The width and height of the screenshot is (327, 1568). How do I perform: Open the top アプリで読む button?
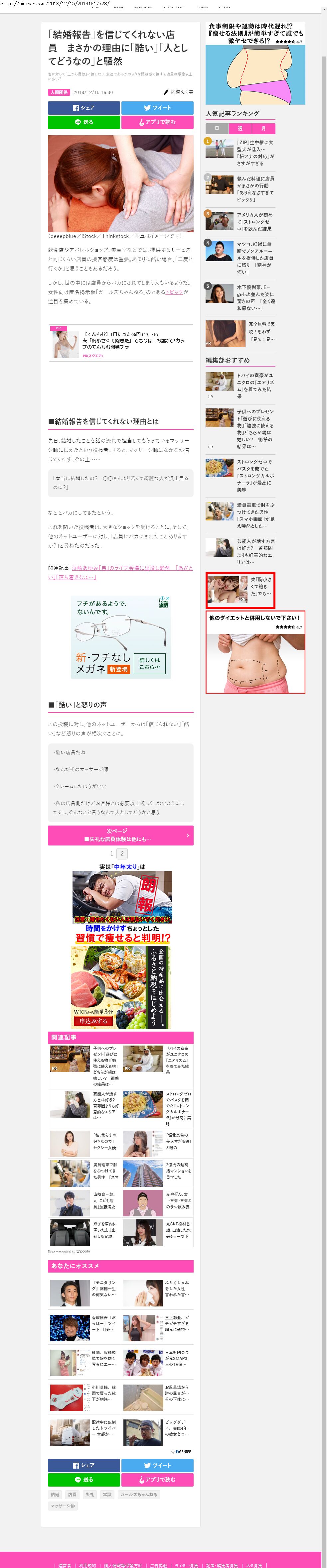[157, 122]
